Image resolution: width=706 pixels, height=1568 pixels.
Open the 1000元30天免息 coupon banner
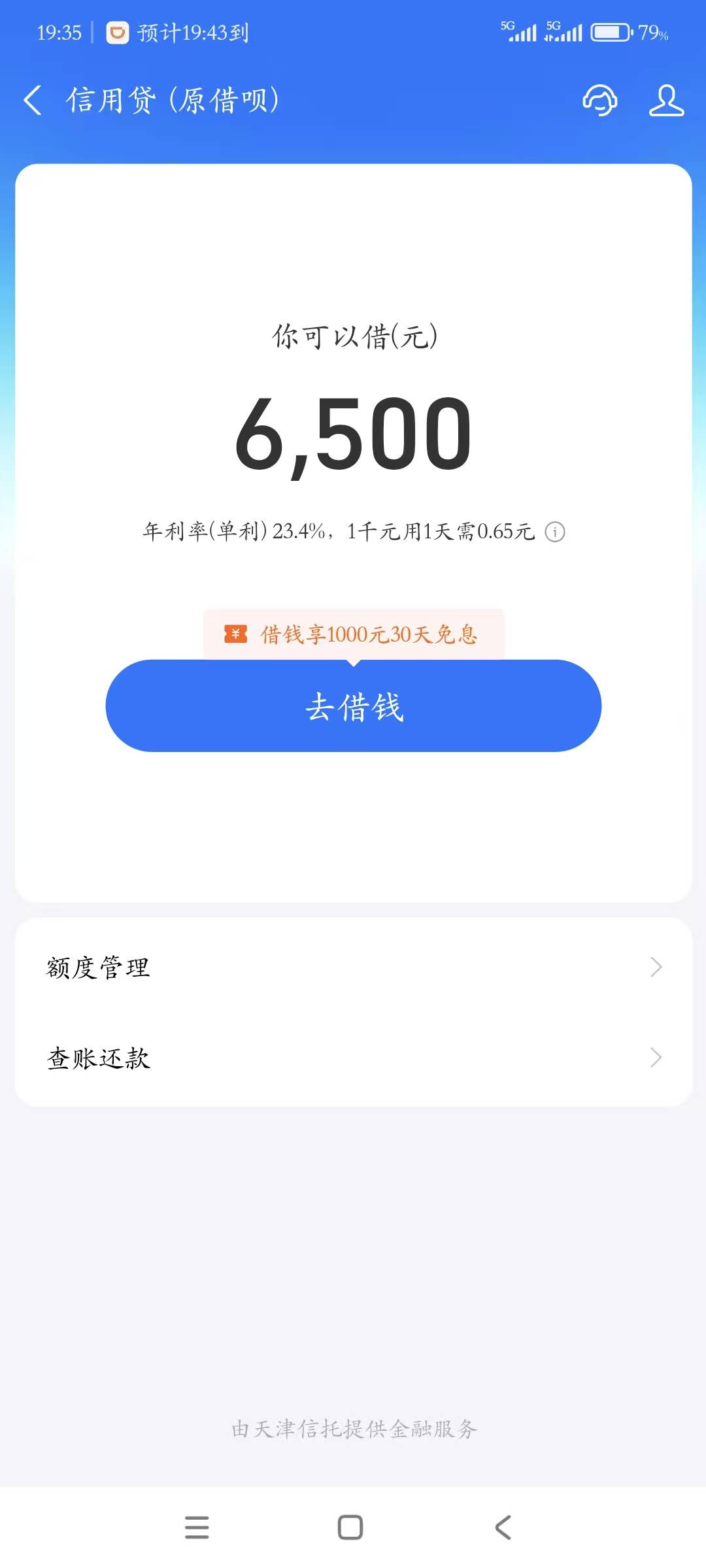pyautogui.click(x=353, y=634)
